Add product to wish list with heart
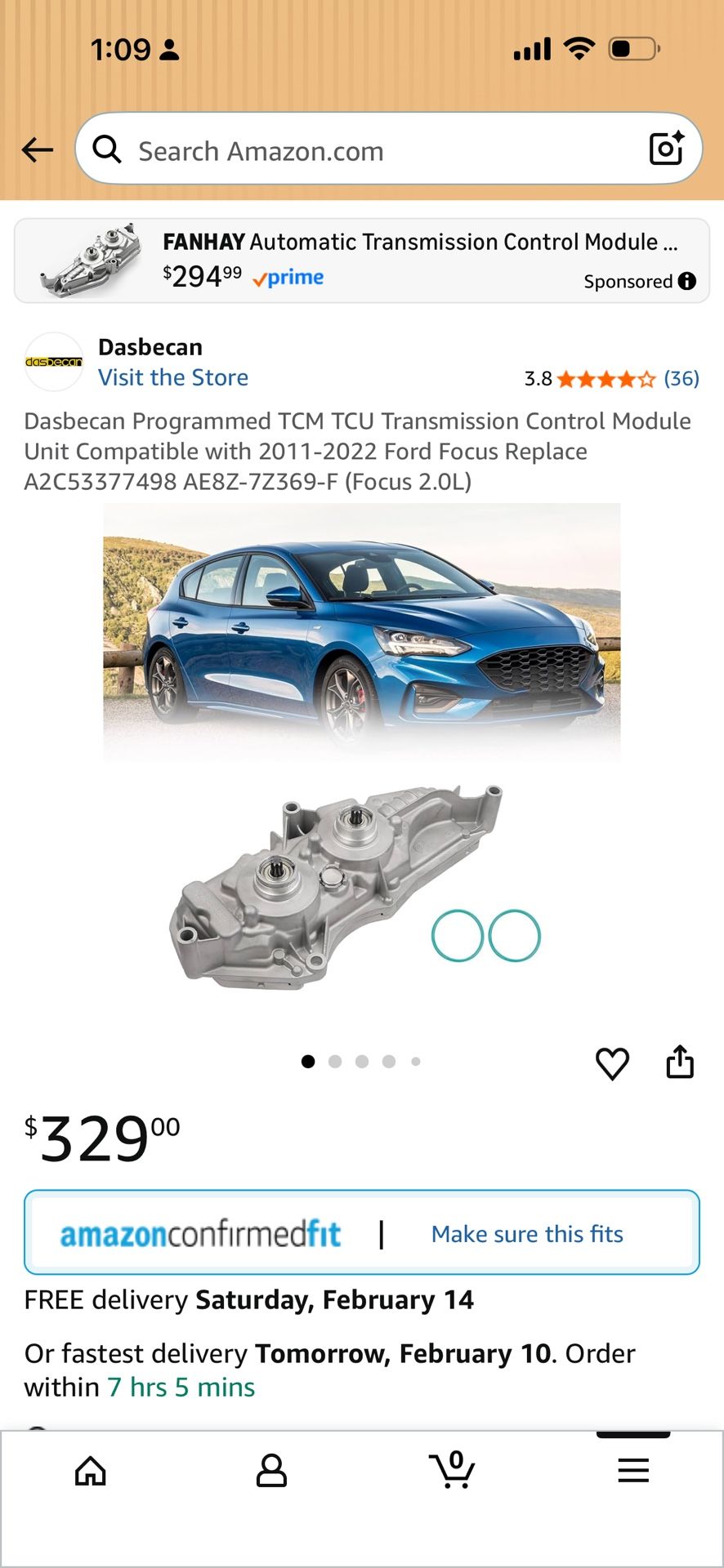 click(612, 1063)
